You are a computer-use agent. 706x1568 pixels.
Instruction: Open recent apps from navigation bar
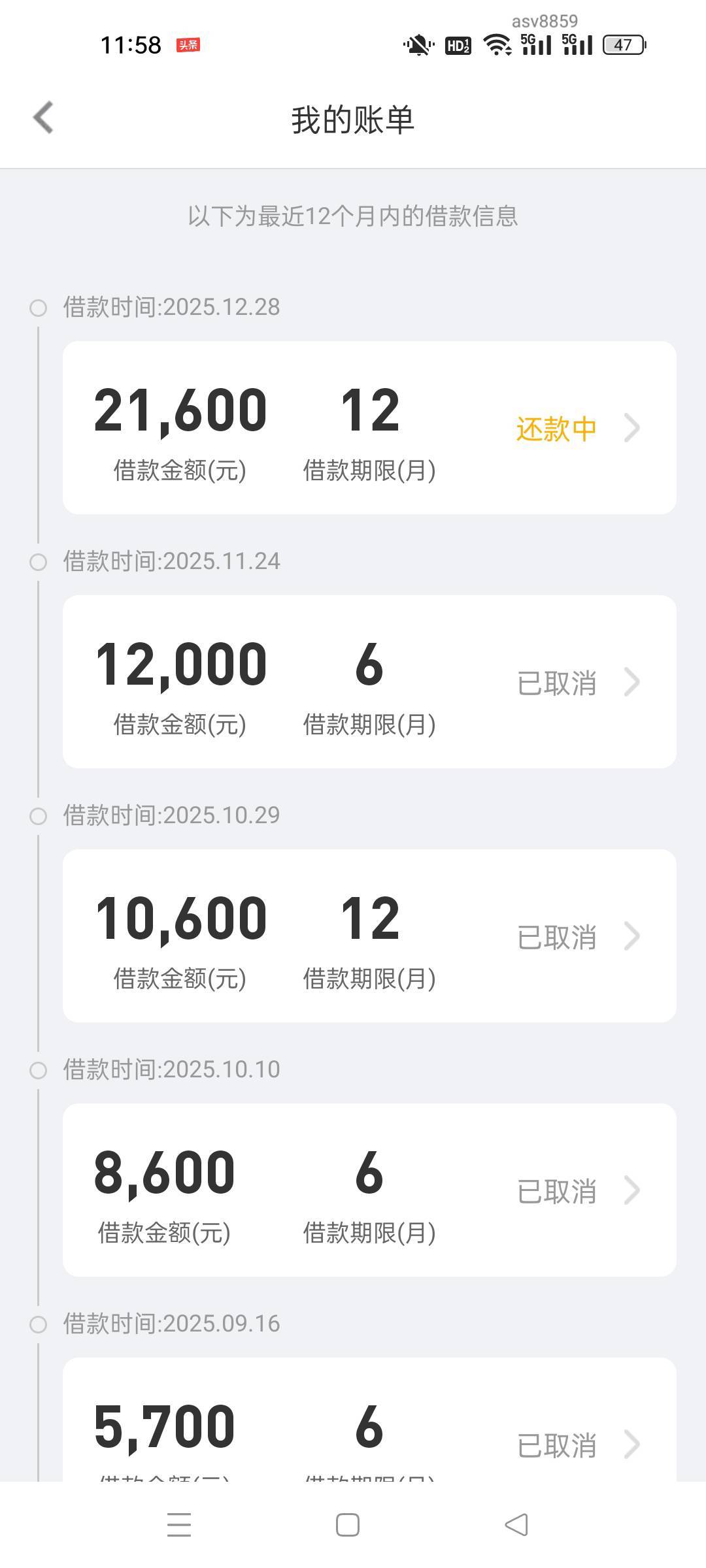tap(179, 1525)
